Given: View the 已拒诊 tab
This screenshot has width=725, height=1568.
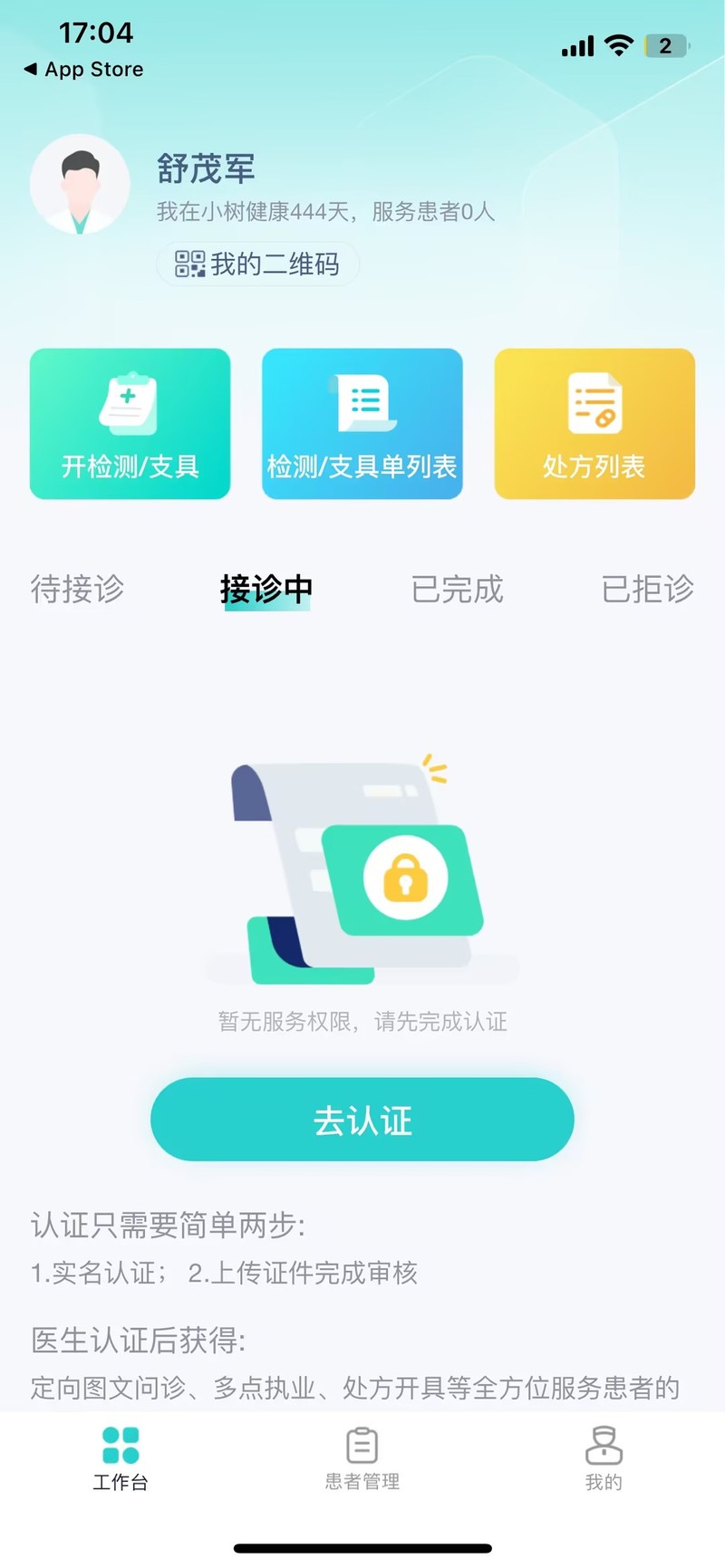Looking at the screenshot, I should click(647, 589).
